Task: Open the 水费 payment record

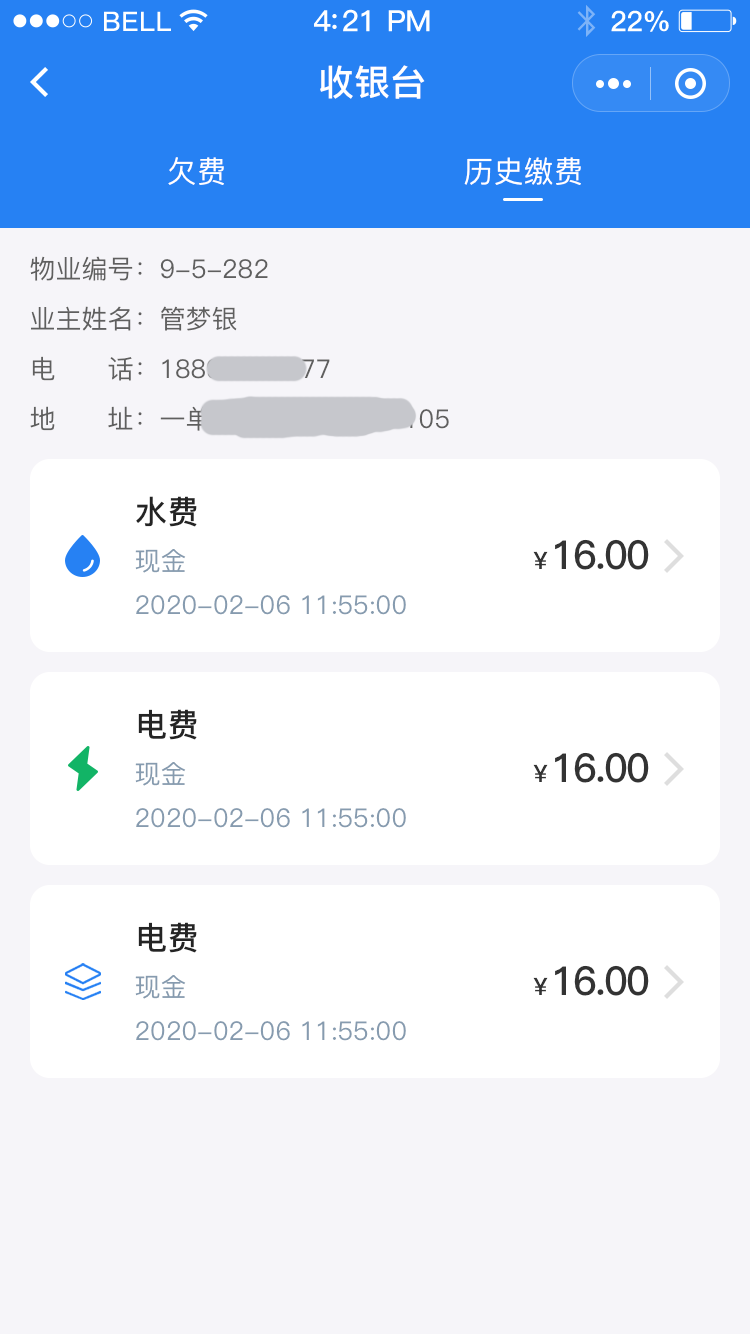Action: click(375, 555)
